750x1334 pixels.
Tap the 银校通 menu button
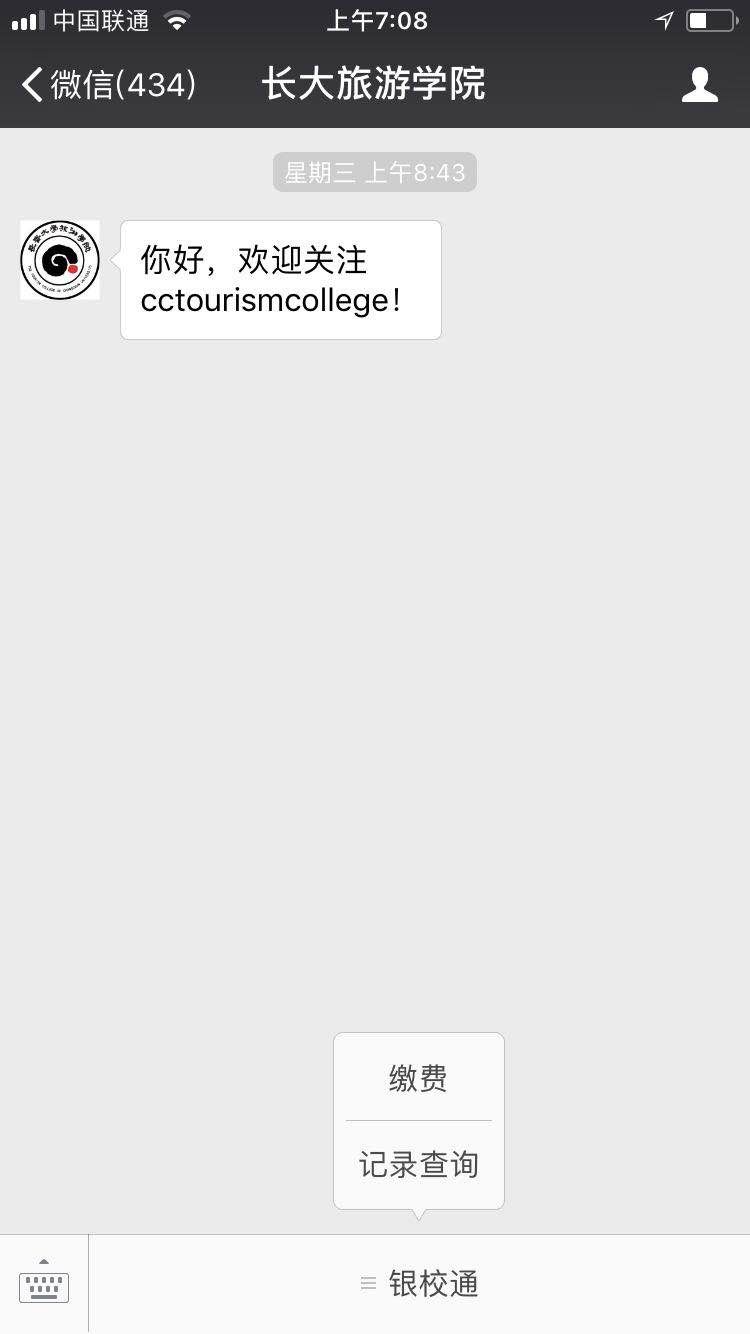[x=420, y=1284]
